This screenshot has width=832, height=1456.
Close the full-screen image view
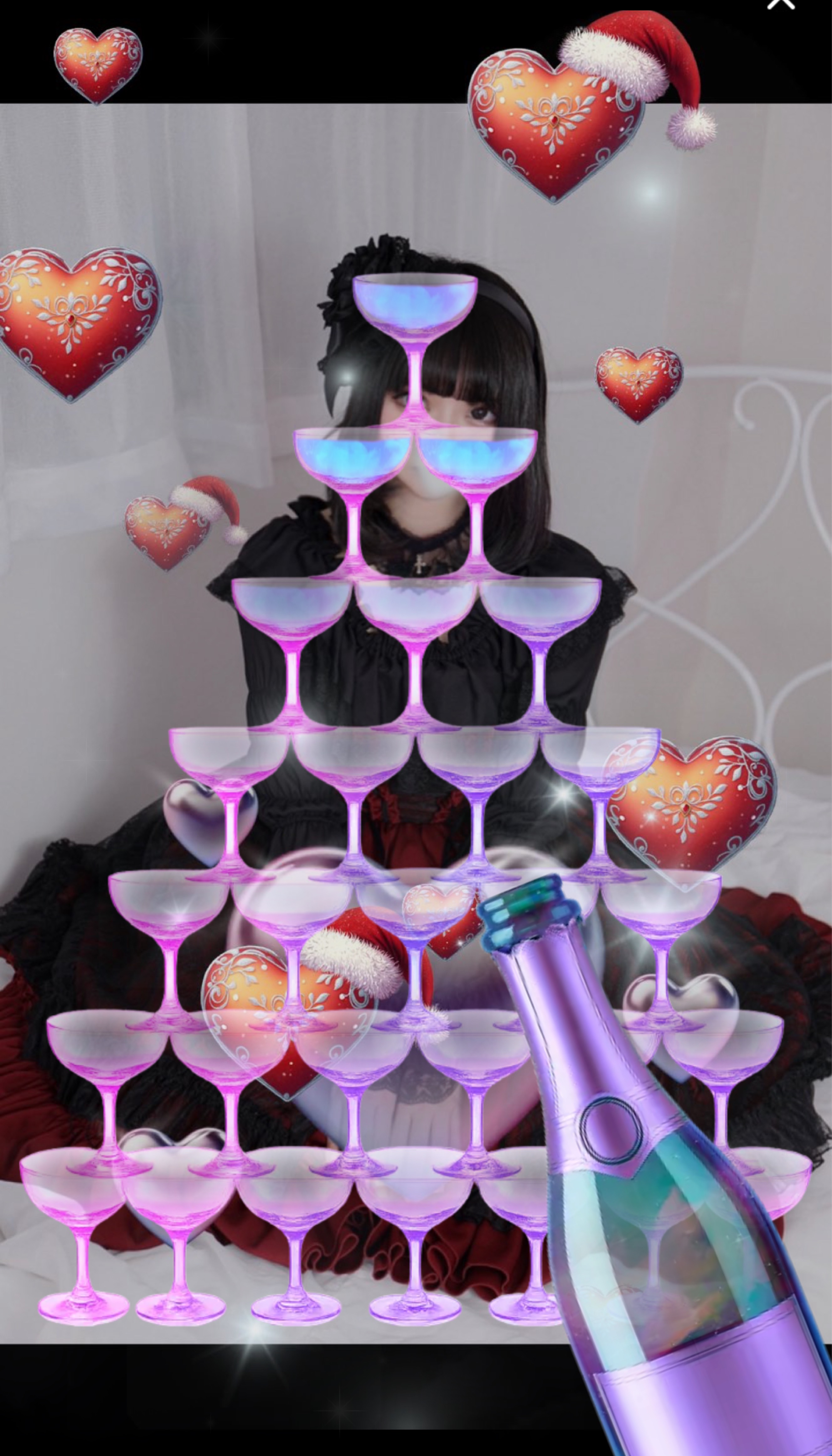[x=781, y=3]
